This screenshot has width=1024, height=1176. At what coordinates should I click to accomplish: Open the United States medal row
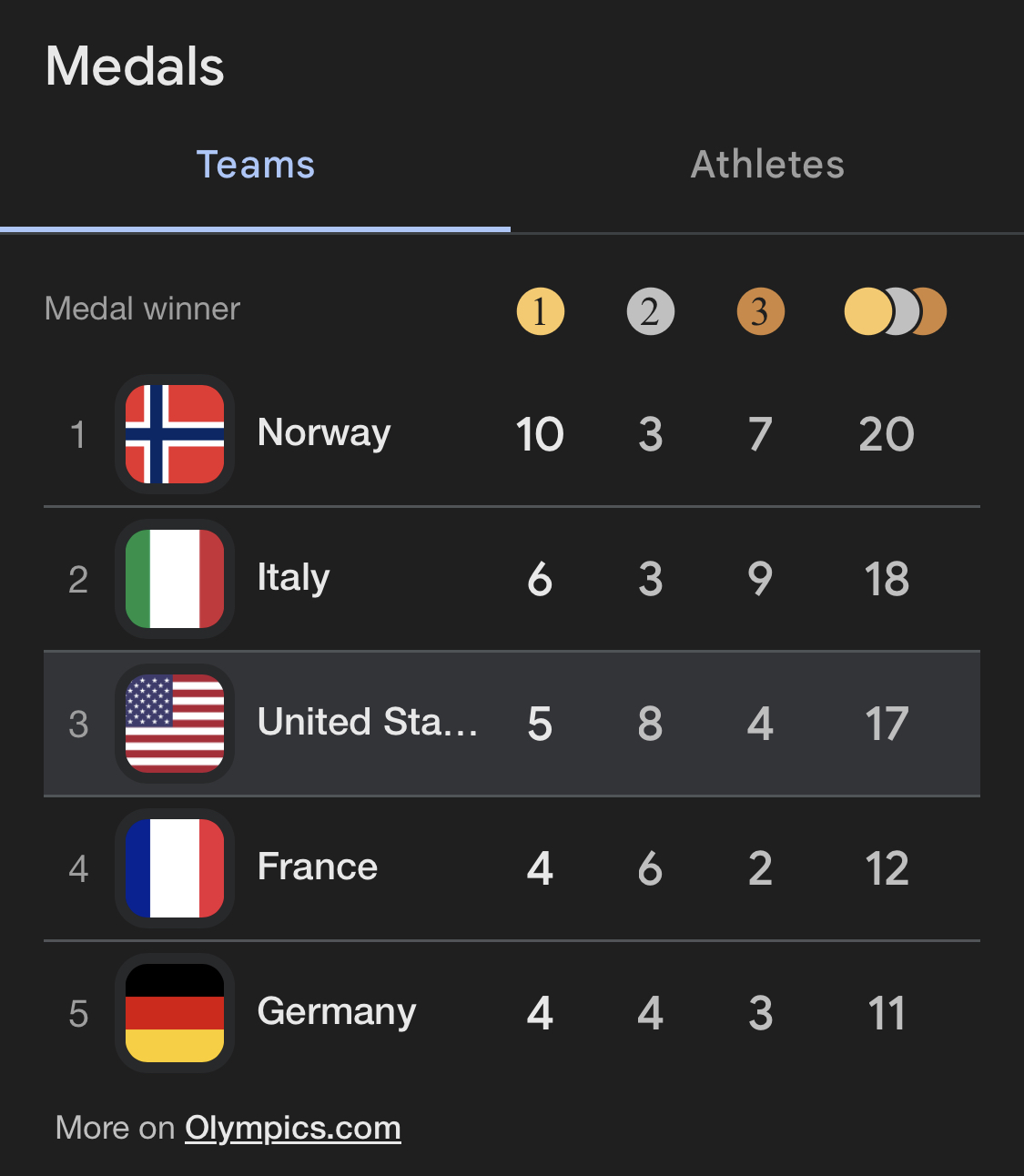[x=510, y=724]
